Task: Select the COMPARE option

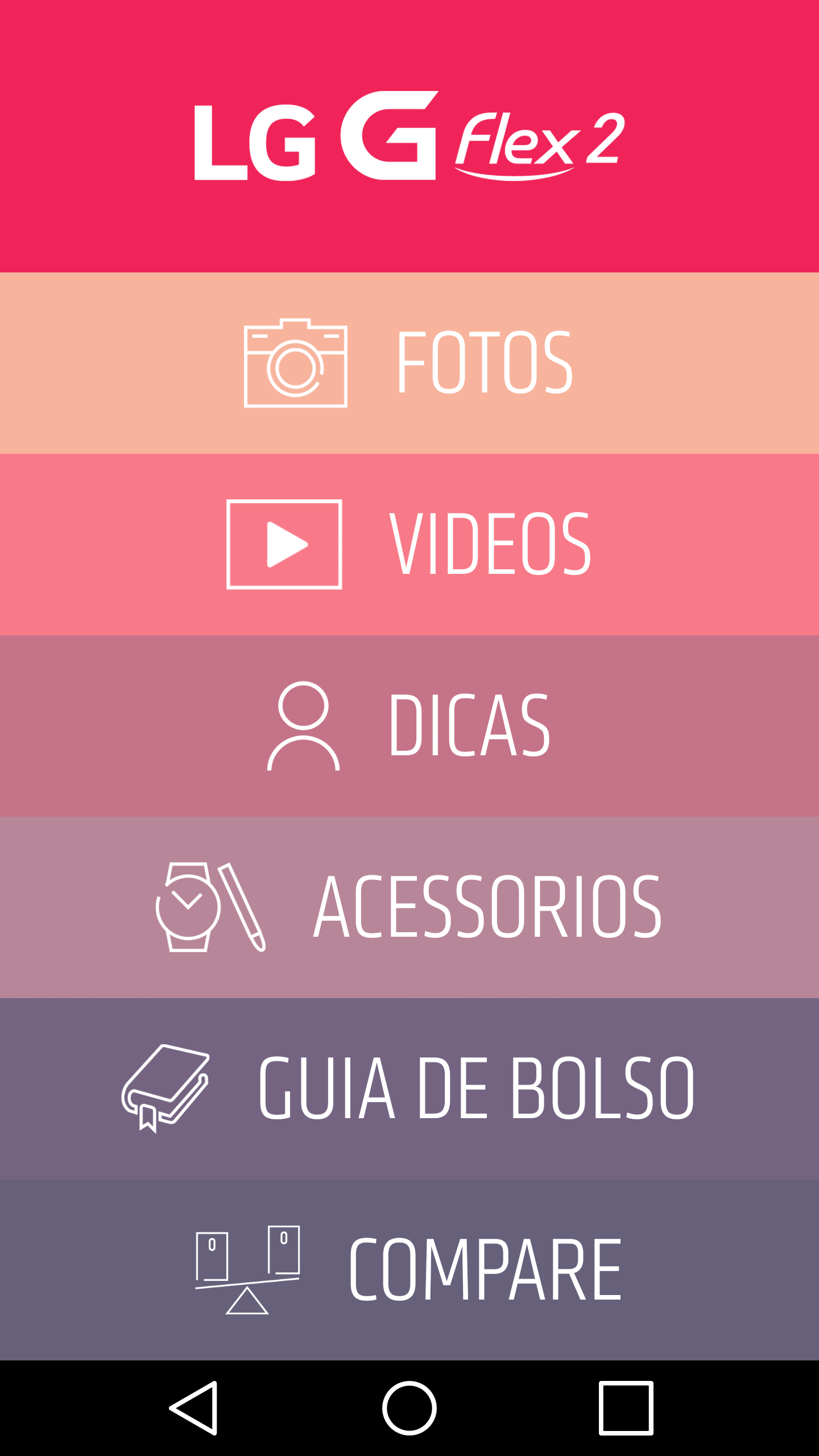Action: point(409,1270)
